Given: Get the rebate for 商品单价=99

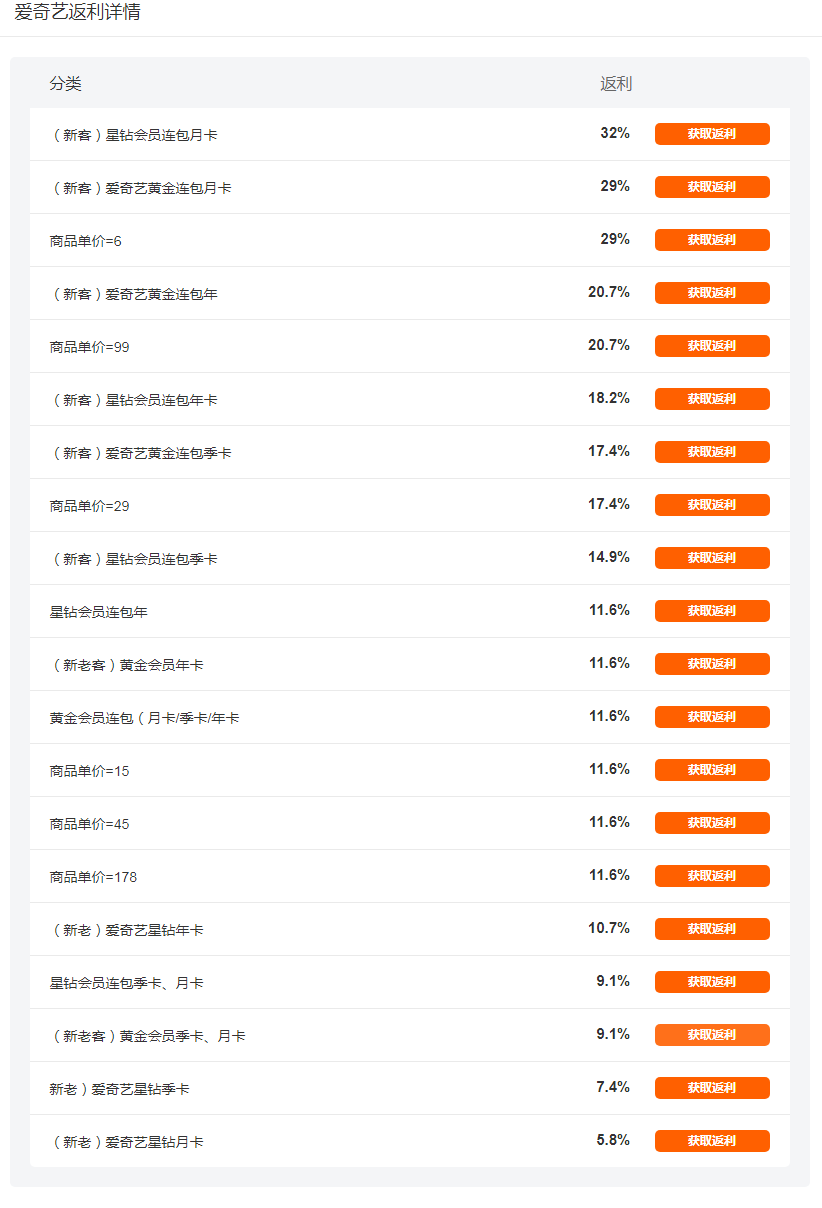Looking at the screenshot, I should pos(712,346).
